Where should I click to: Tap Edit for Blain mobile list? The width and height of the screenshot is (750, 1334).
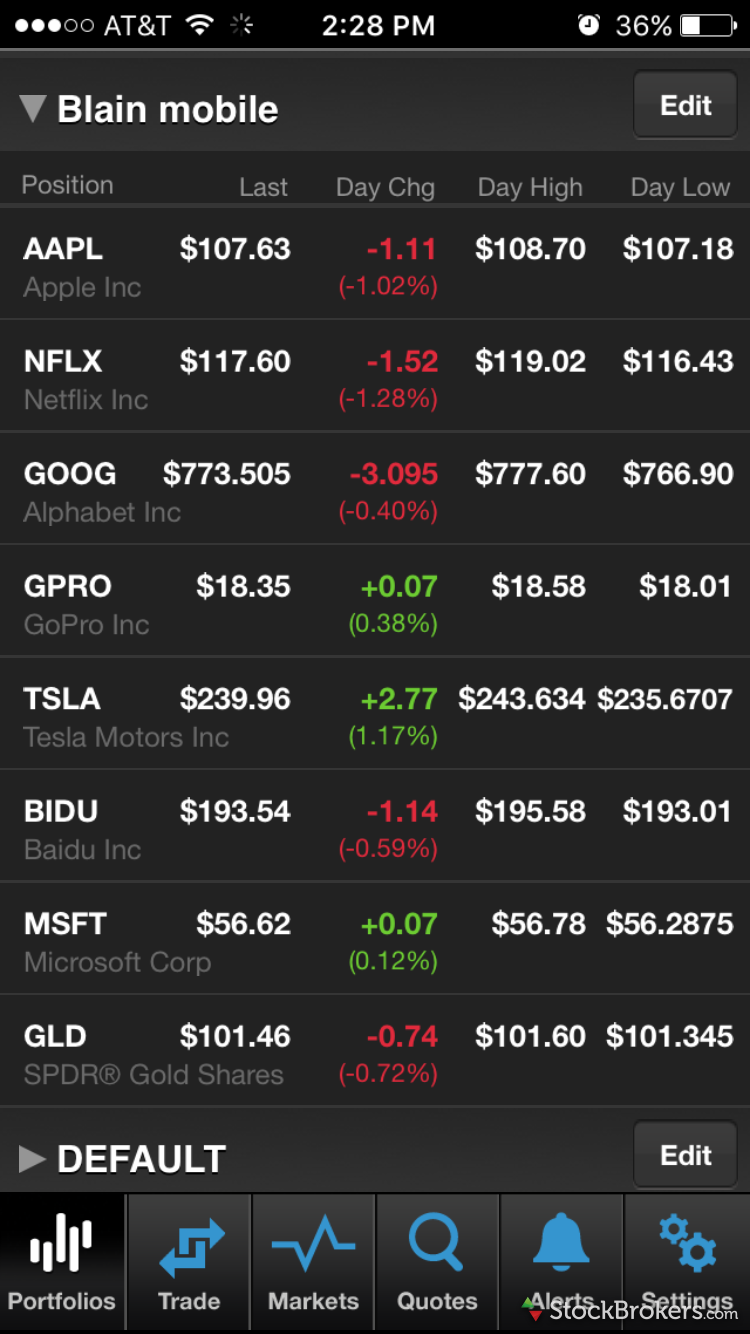[x=686, y=105]
